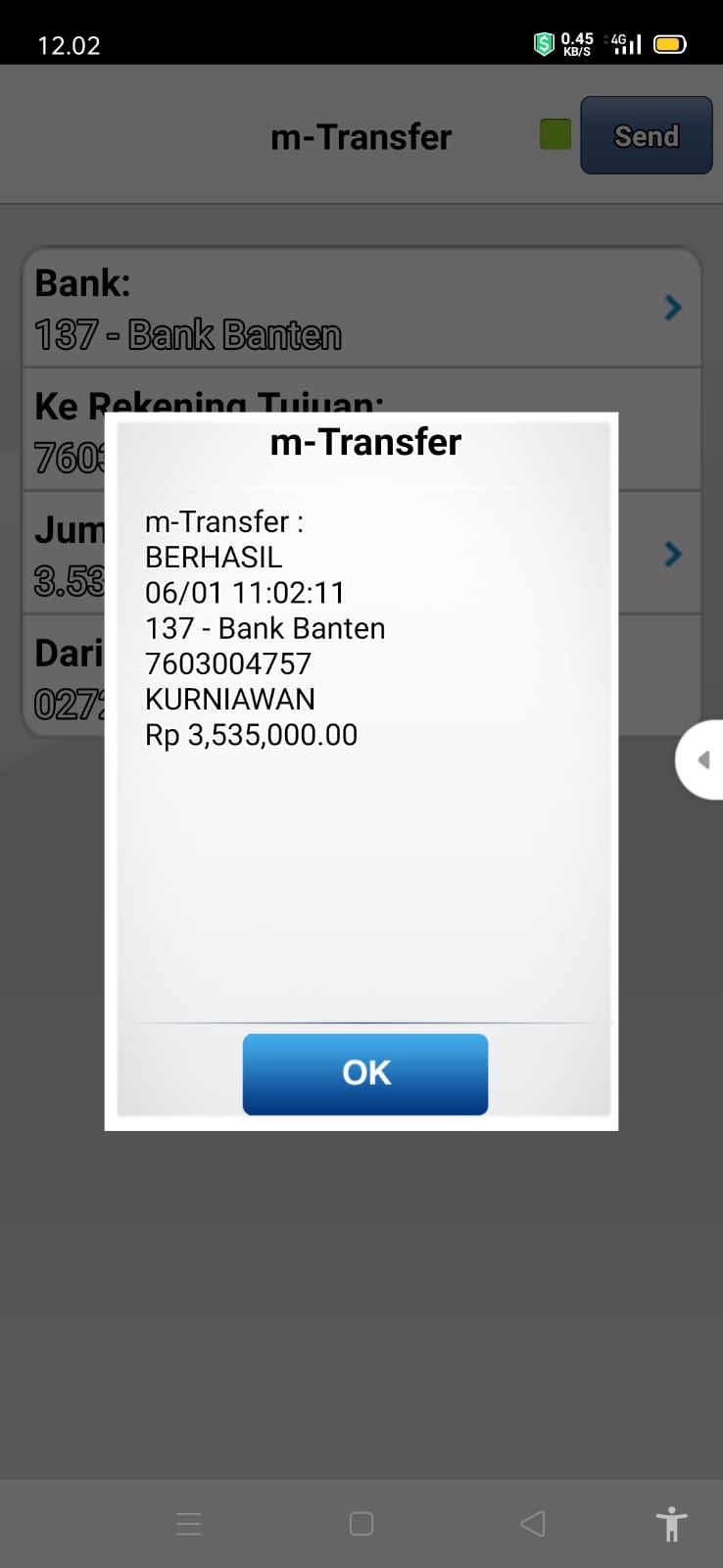
Task: Go back using the system back button
Action: click(532, 1523)
